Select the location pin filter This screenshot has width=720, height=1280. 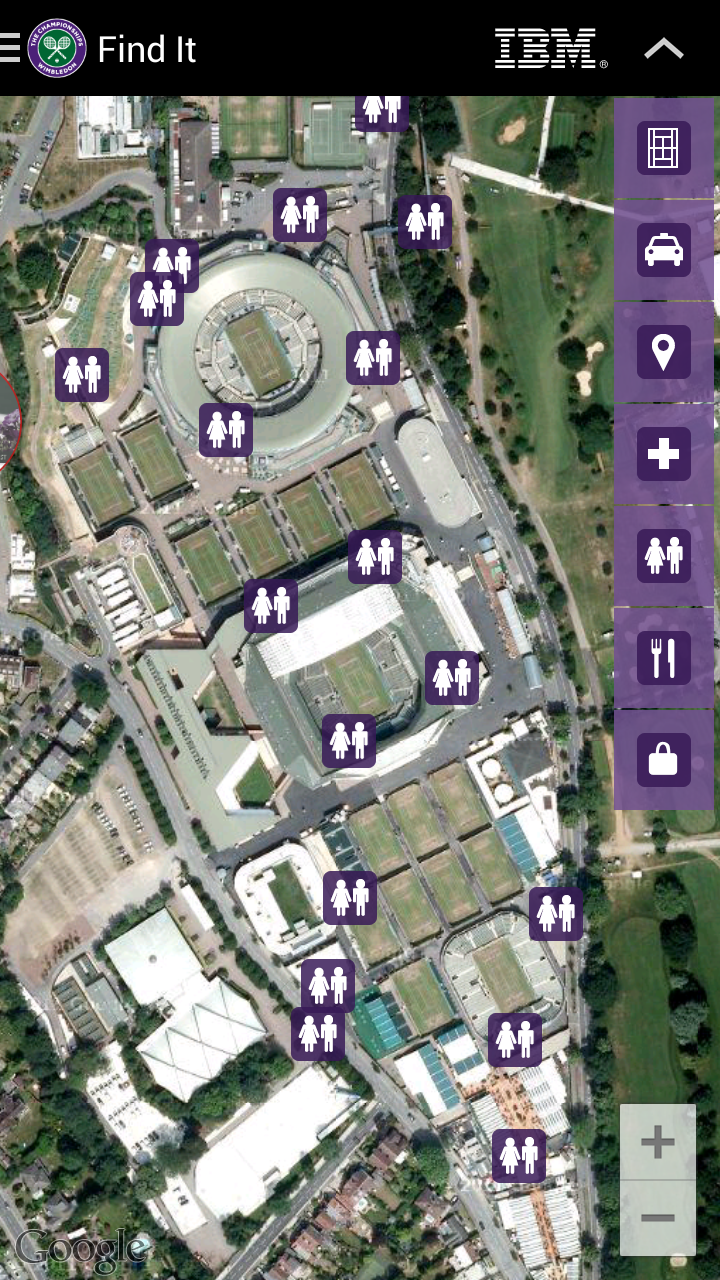664,352
